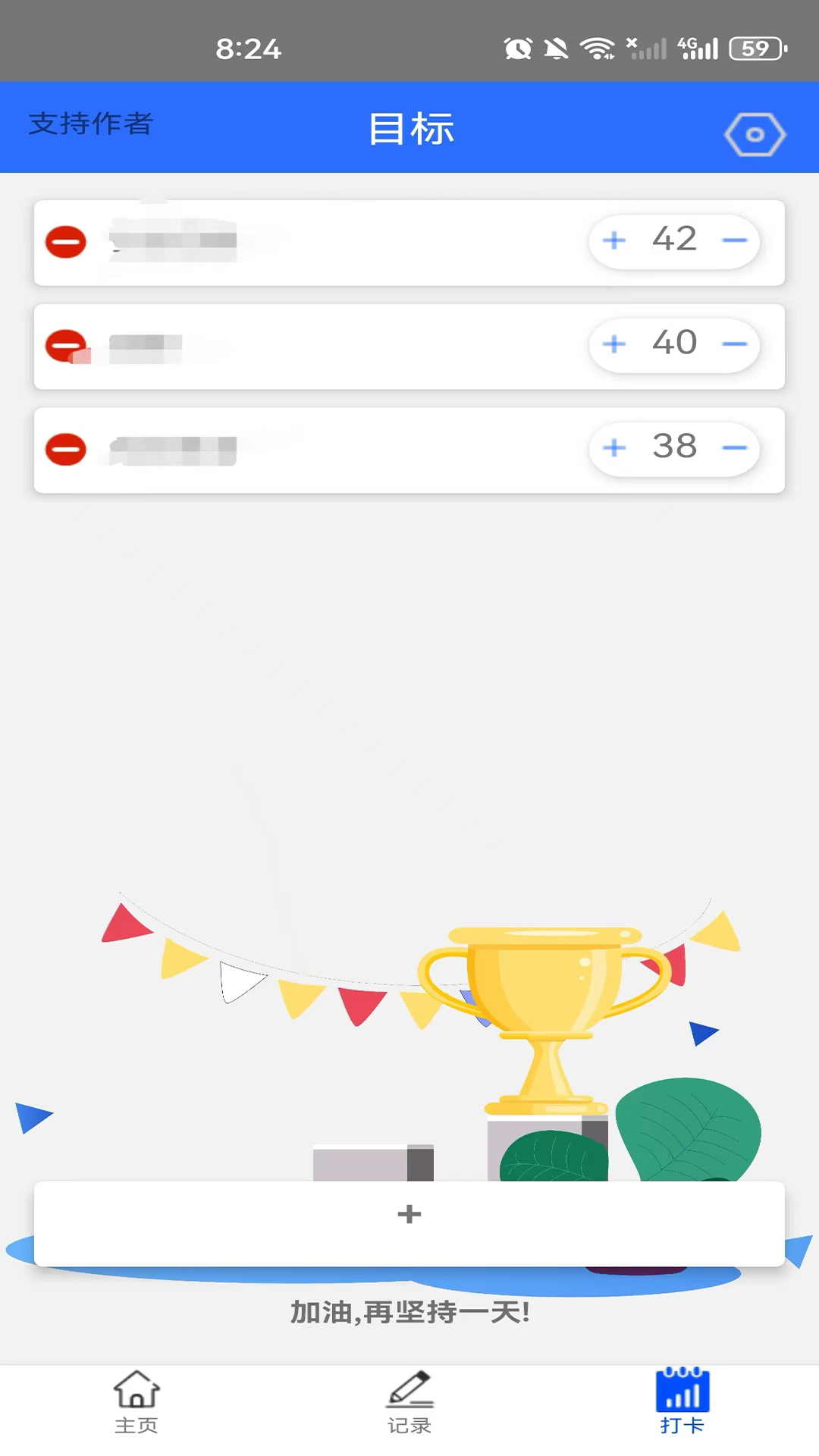Select the 打卡 tab
Viewport: 819px width, 1456px height.
tap(682, 1402)
